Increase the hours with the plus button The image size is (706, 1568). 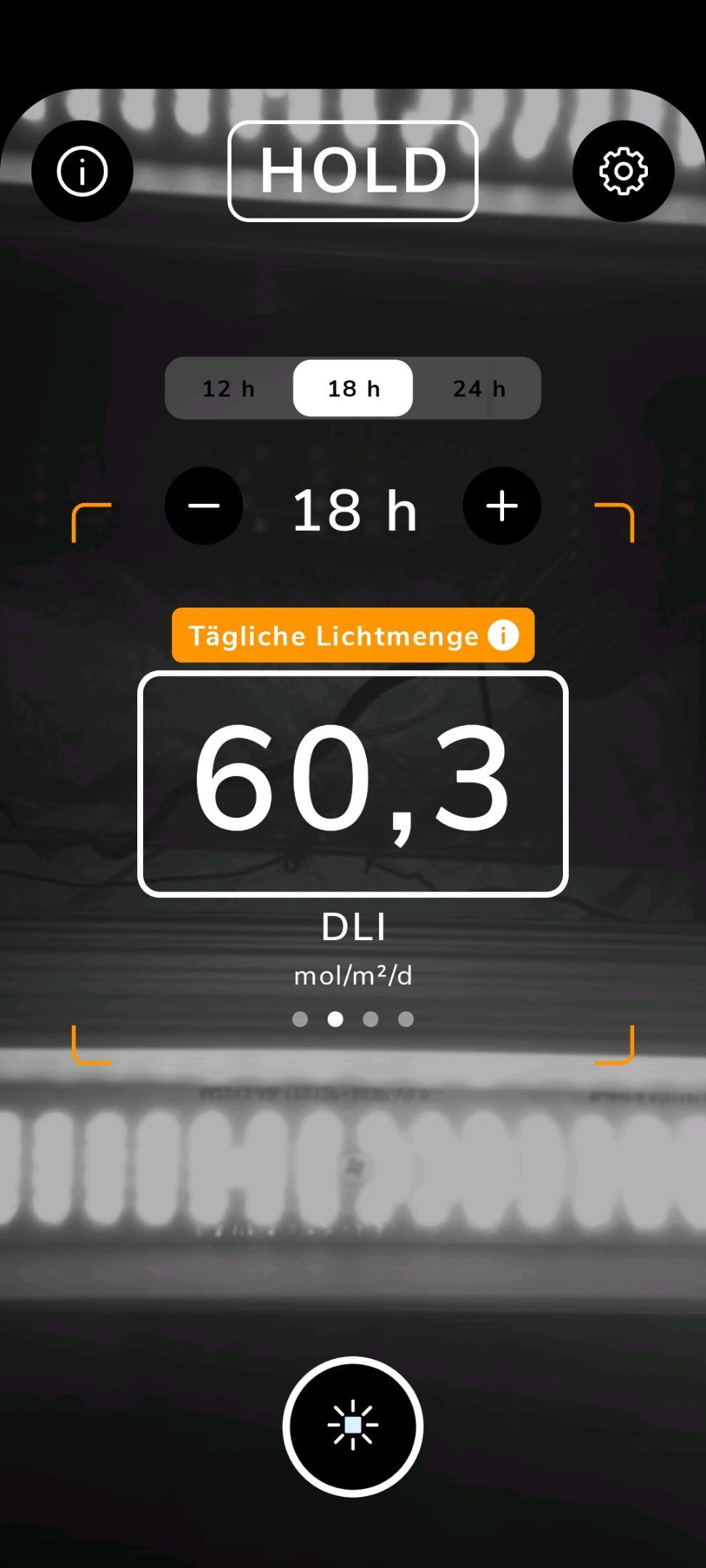[502, 506]
